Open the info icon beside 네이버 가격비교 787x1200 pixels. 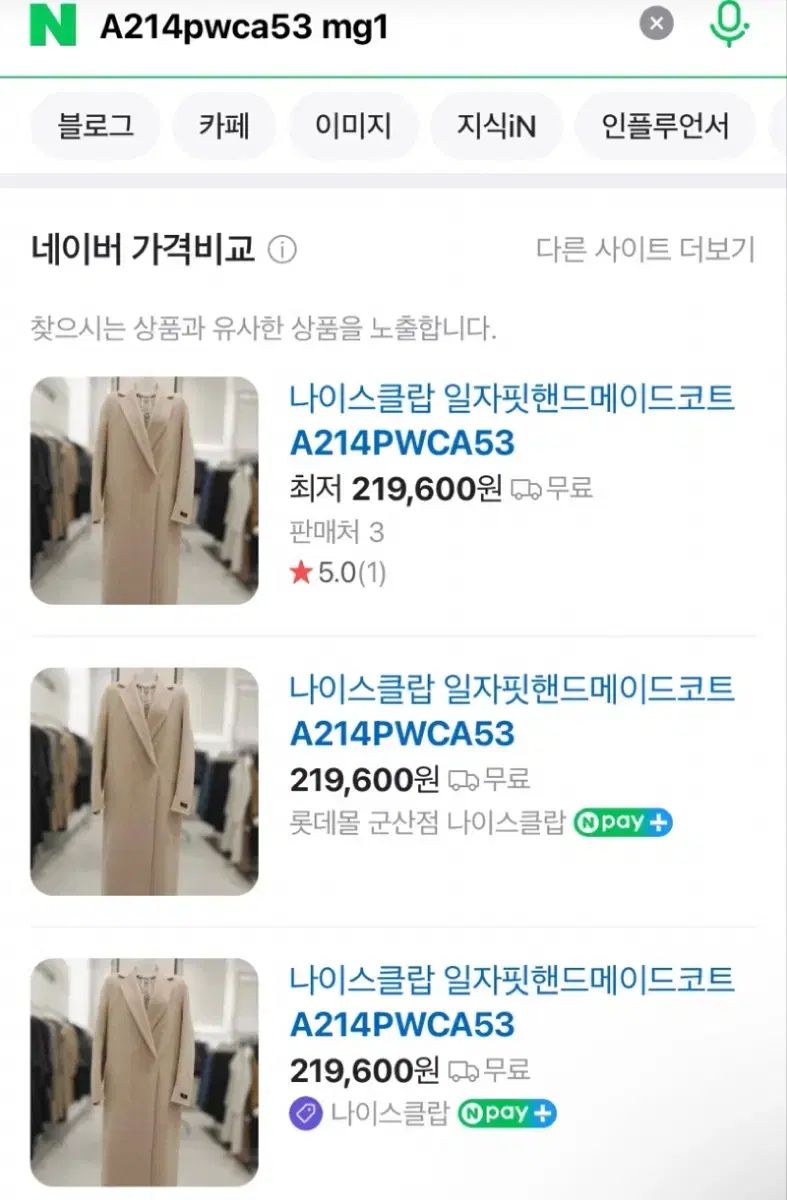[x=283, y=249]
